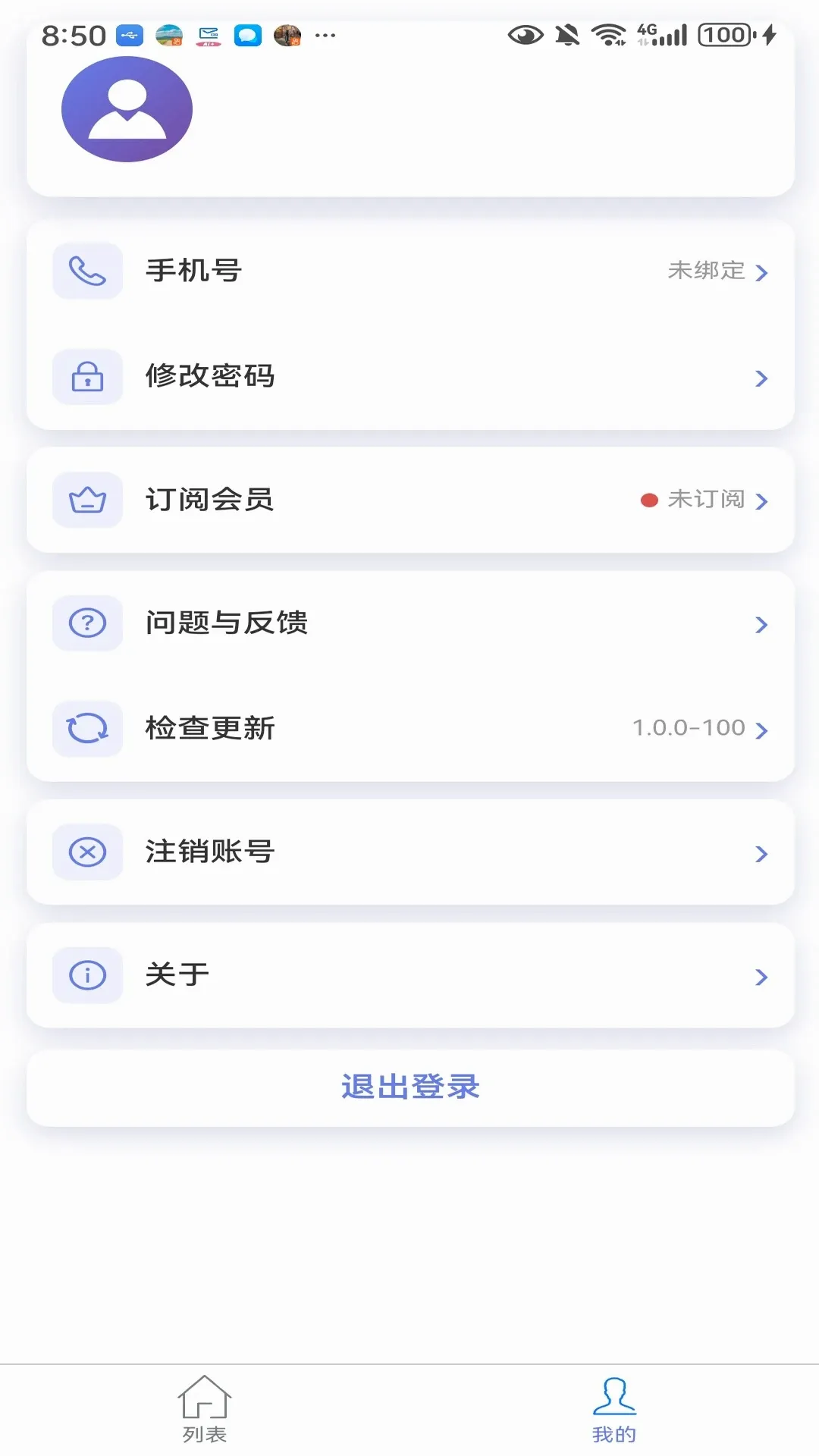Select 检查更新 to check for updates
Viewport: 819px width, 1456px height.
pyautogui.click(x=410, y=729)
